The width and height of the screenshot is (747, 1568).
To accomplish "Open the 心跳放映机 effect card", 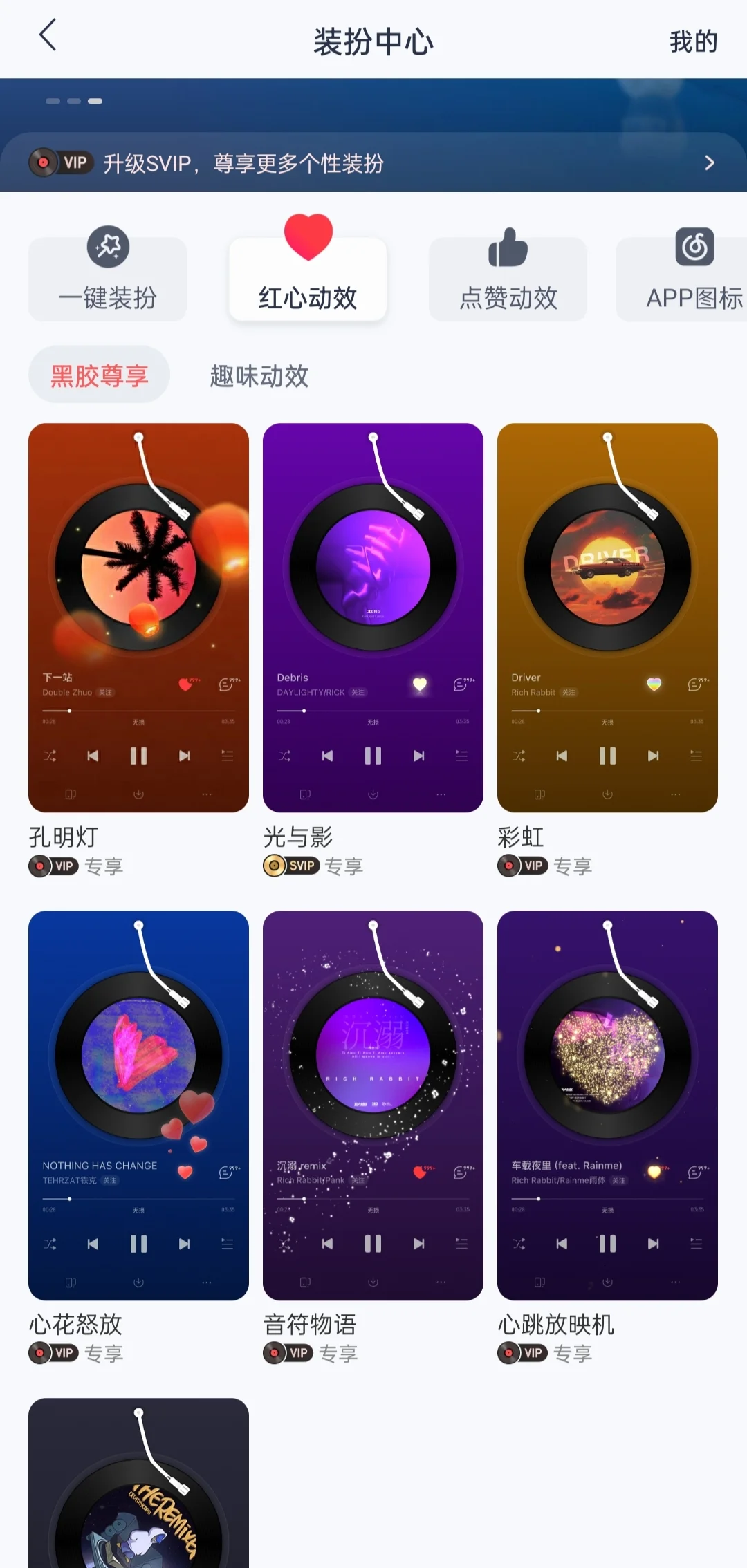I will coord(607,1105).
